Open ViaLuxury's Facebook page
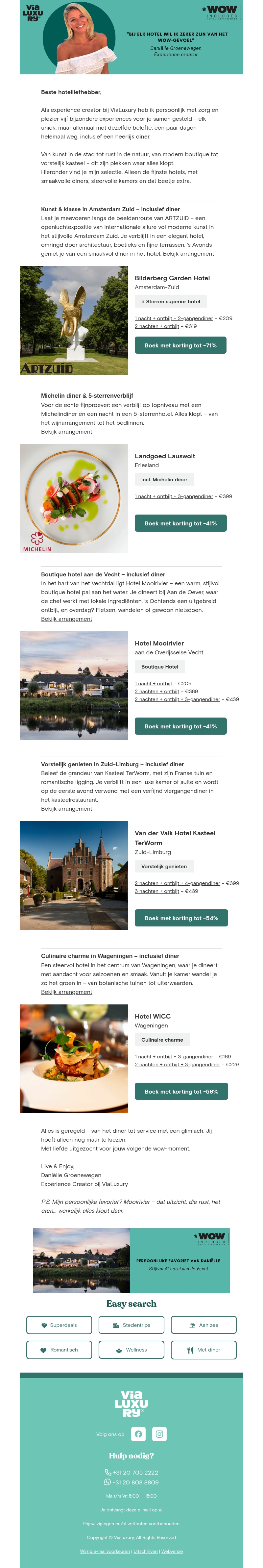Viewport: 263px width, 1568px height. [x=138, y=1433]
